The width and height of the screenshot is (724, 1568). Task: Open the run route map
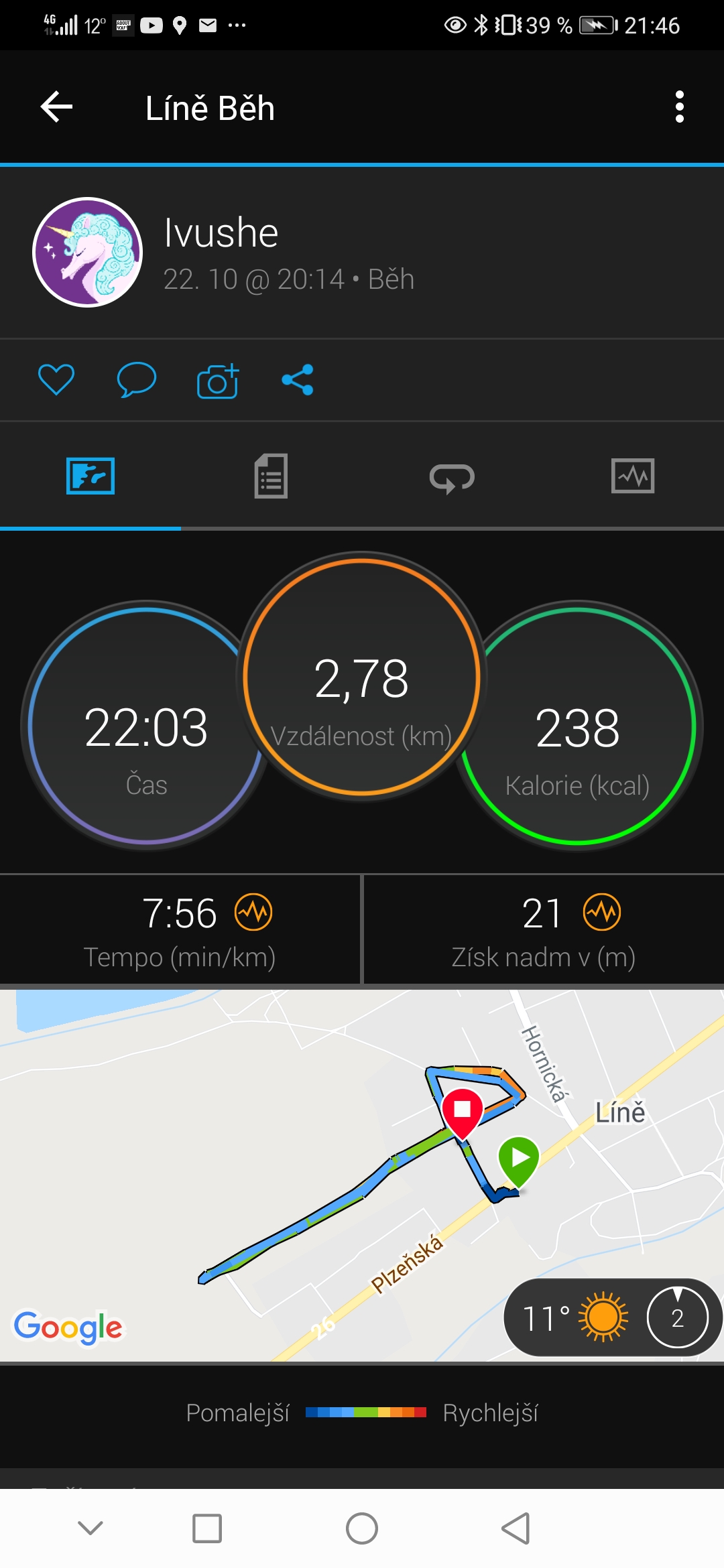362,1175
